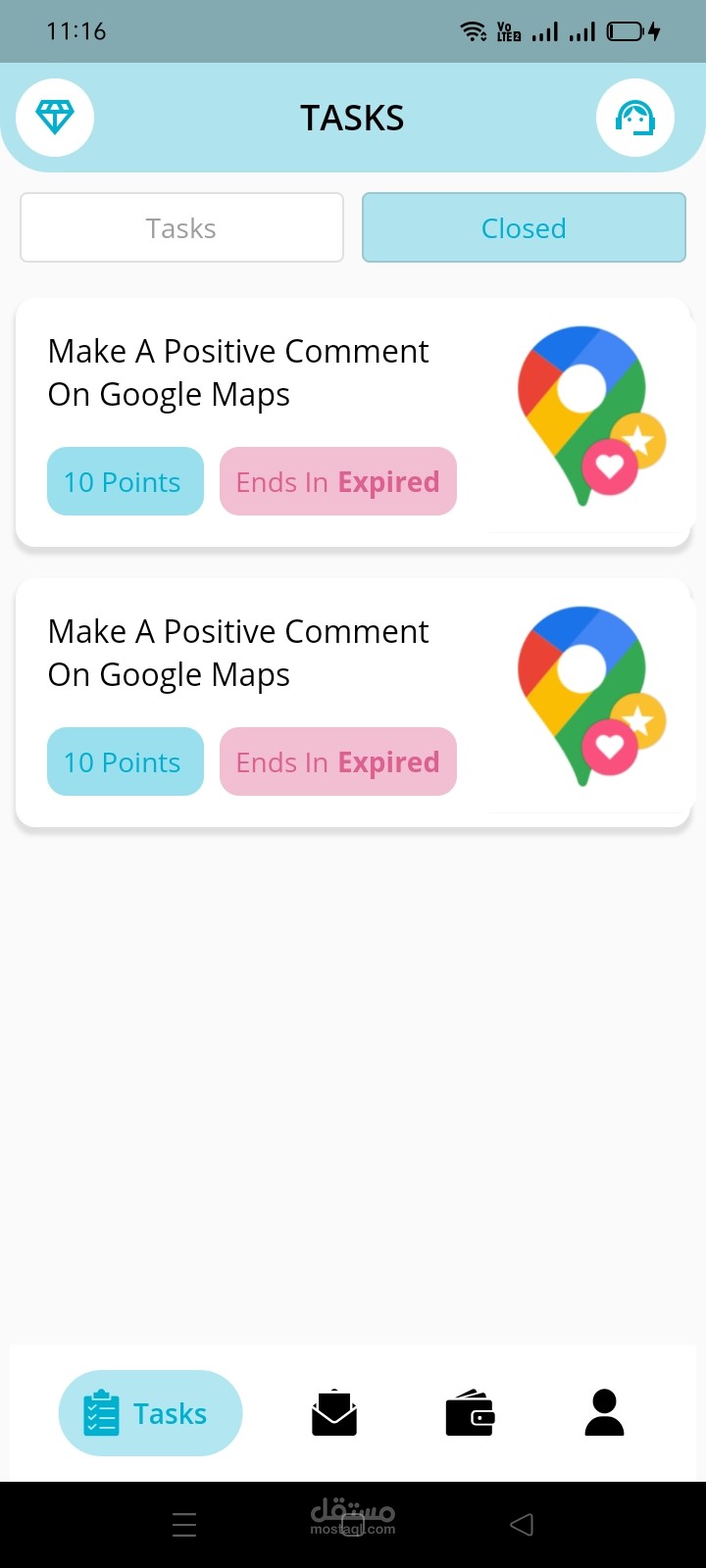
Task: Tap the system back button
Action: (522, 1524)
